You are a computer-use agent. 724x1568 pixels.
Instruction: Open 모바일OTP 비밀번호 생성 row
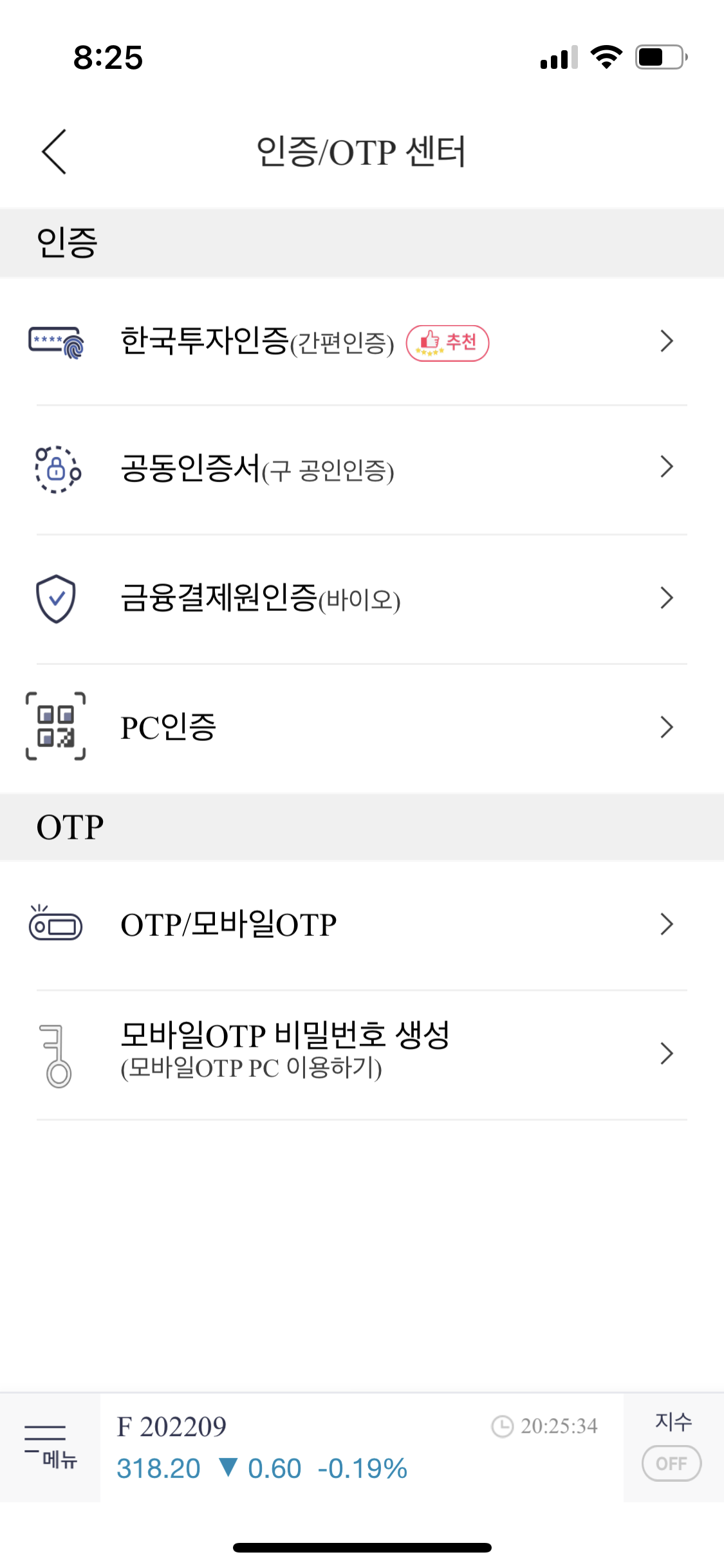[x=362, y=1055]
